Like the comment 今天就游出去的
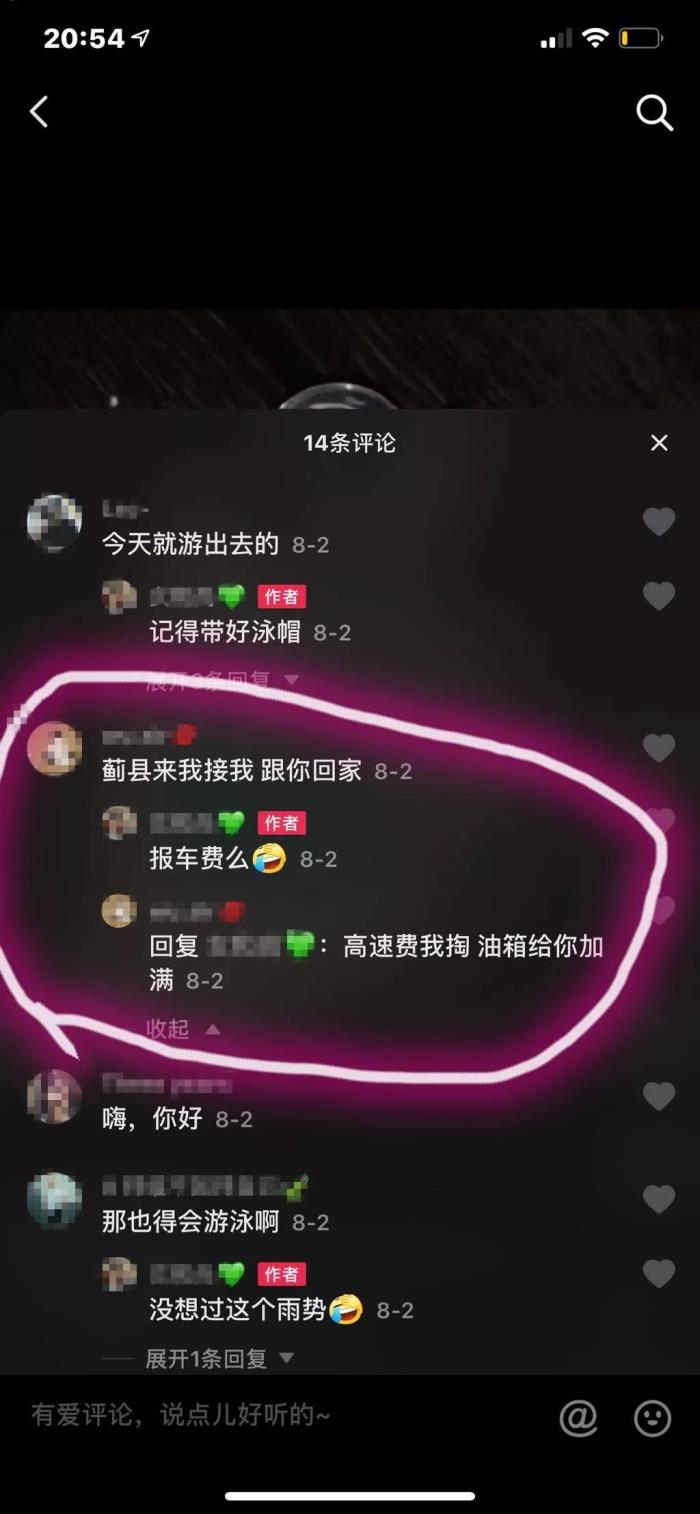700x1514 pixels. point(658,521)
